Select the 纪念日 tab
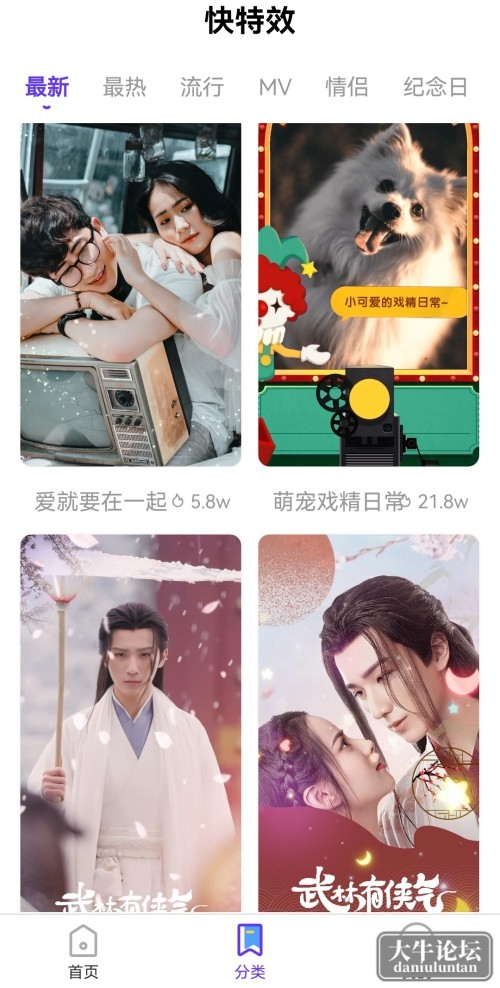 [436, 87]
